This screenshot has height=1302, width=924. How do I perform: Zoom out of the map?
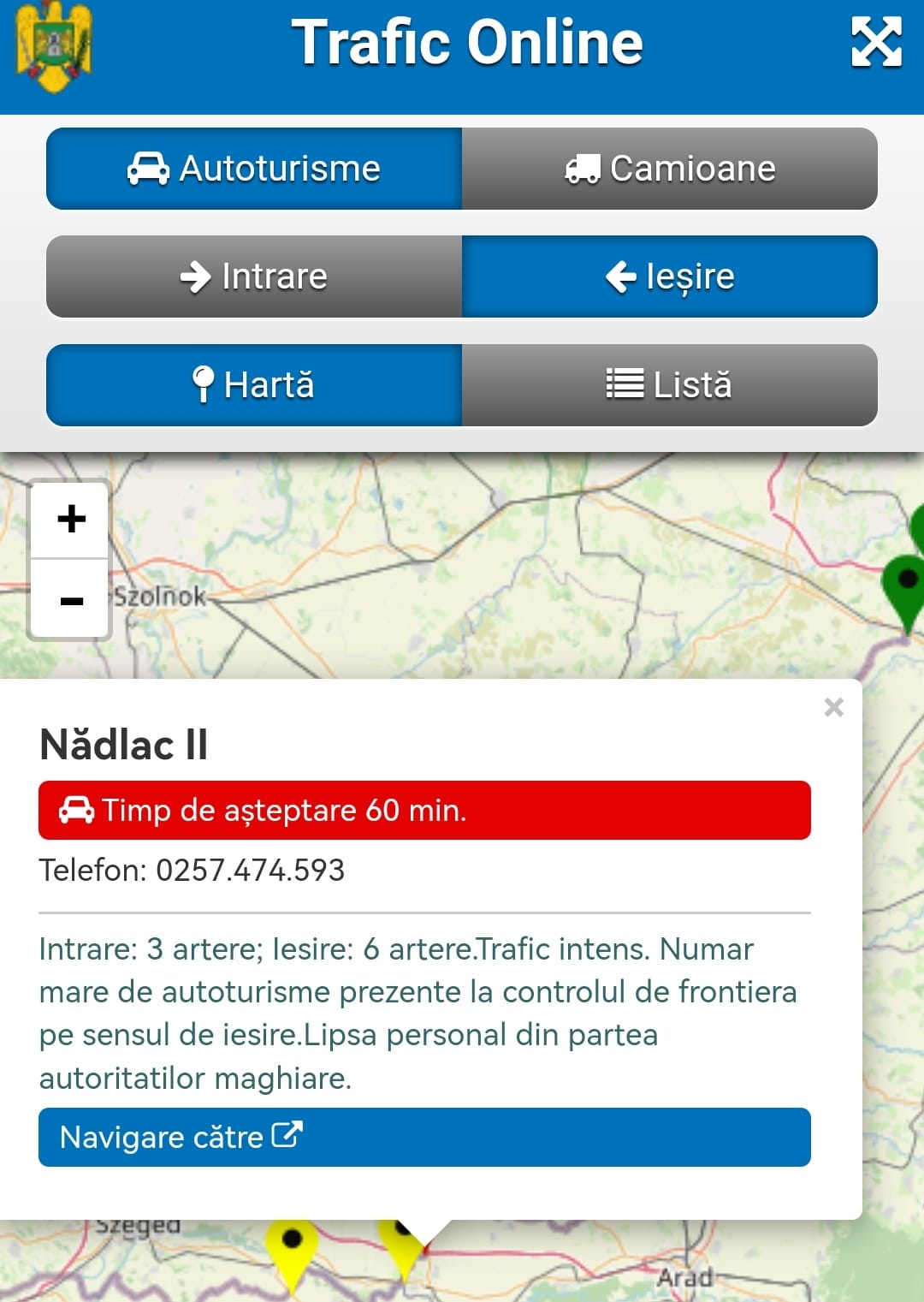tap(71, 600)
